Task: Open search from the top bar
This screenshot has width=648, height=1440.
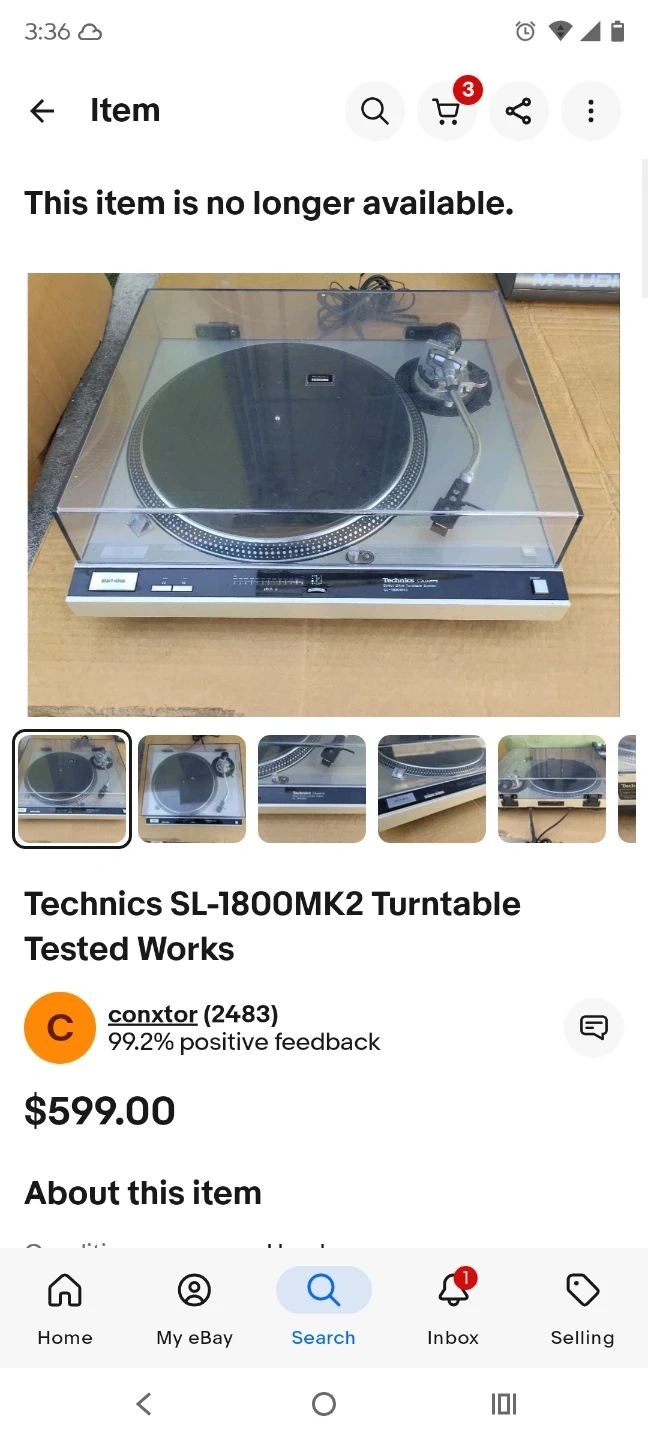Action: pyautogui.click(x=375, y=111)
